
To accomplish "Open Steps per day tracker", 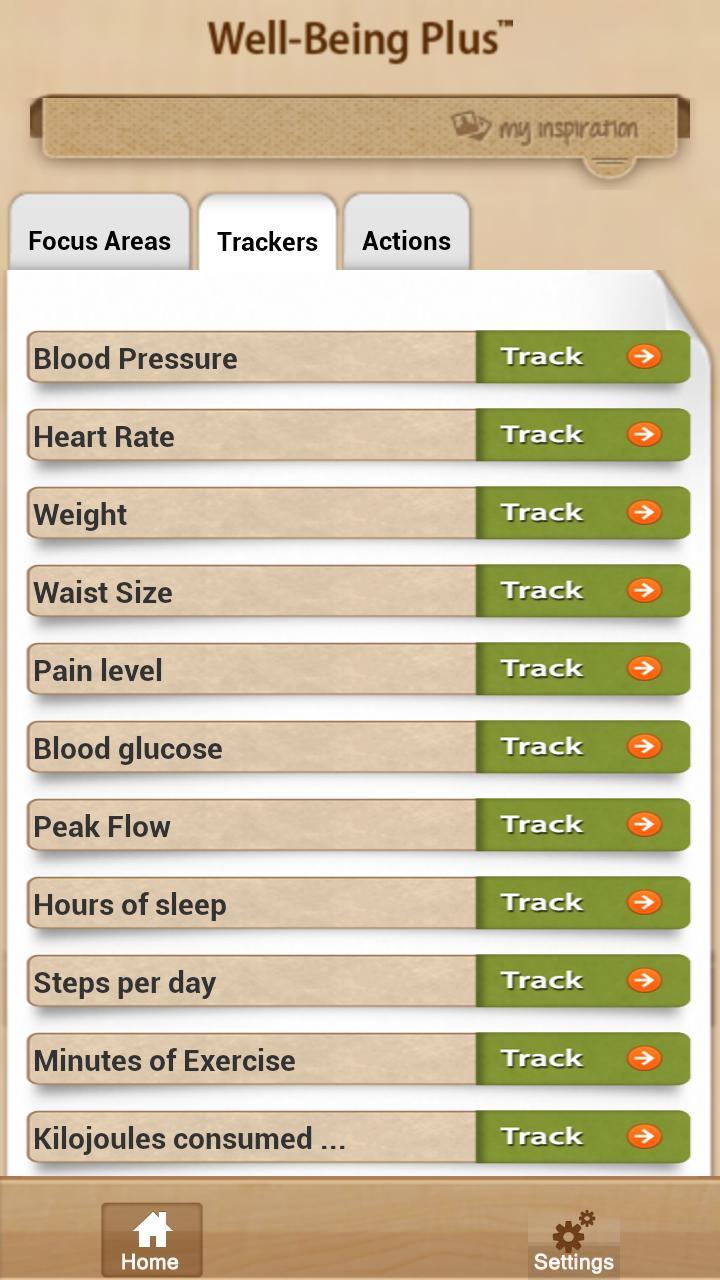I will click(x=582, y=981).
